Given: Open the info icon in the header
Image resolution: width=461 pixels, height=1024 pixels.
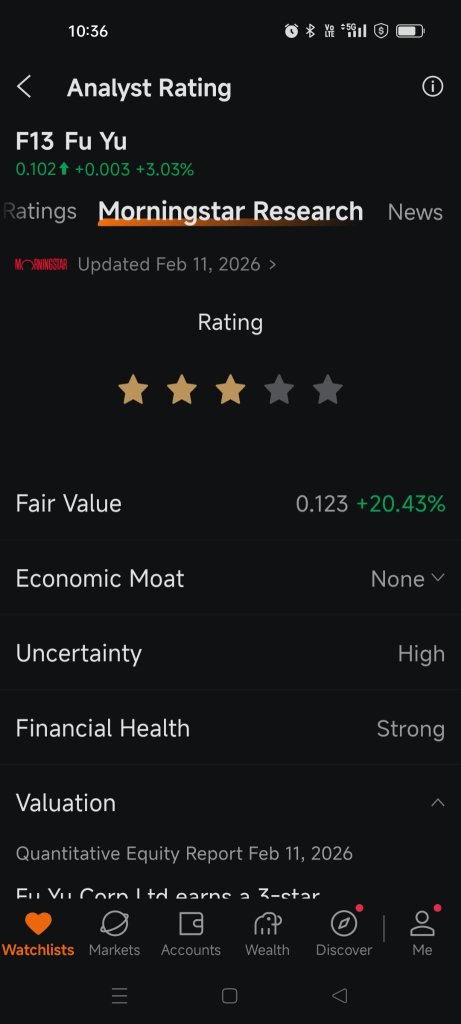Looking at the screenshot, I should [432, 86].
